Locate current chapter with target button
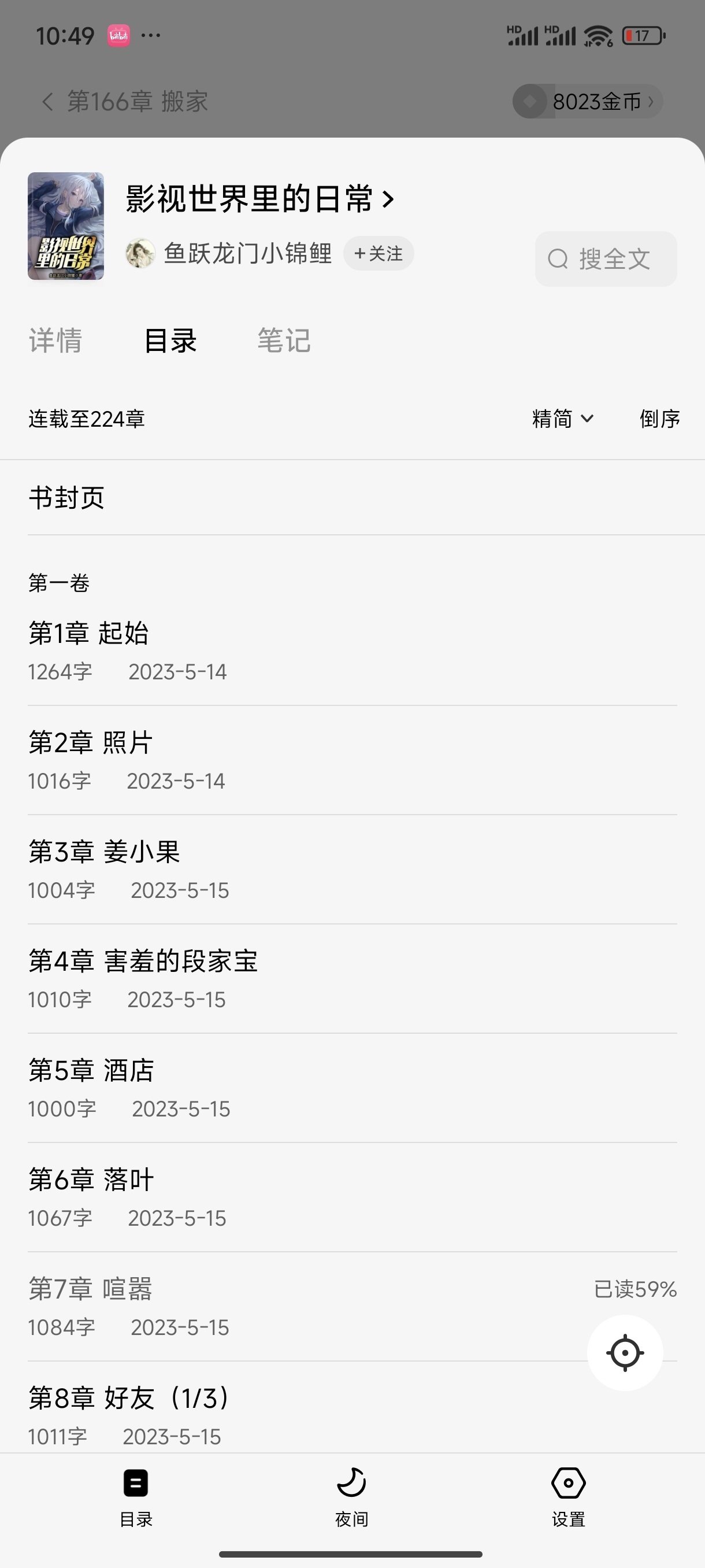This screenshot has height=1568, width=705. [x=625, y=1353]
